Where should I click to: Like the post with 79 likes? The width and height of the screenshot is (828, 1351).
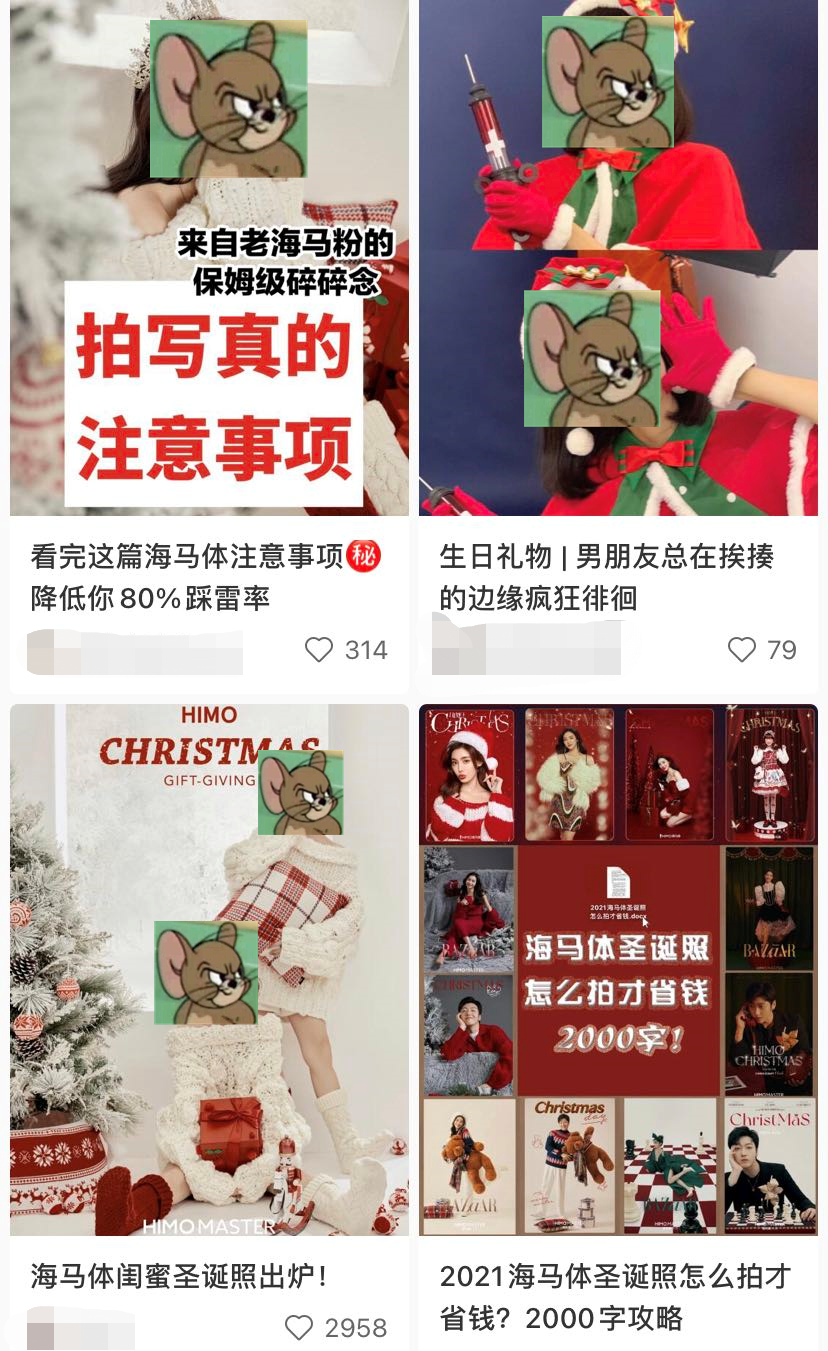tap(742, 650)
